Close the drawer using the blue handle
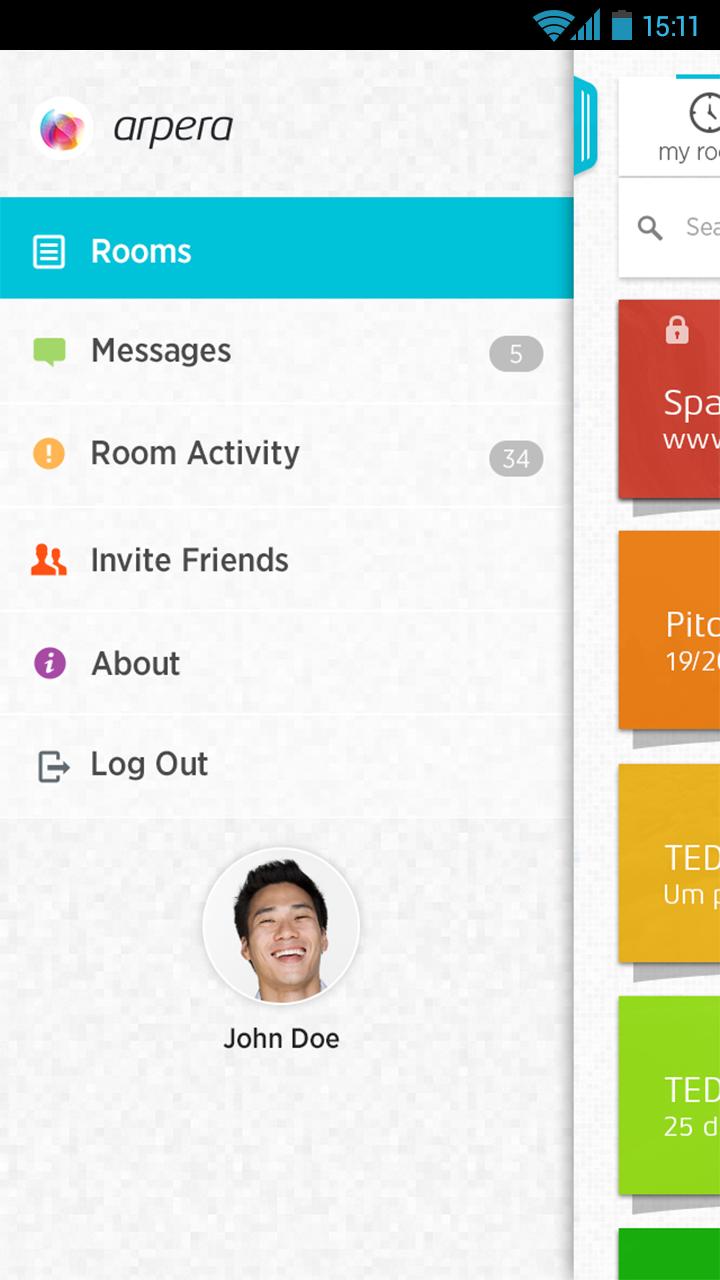Screen dimensions: 720x1280 point(585,126)
